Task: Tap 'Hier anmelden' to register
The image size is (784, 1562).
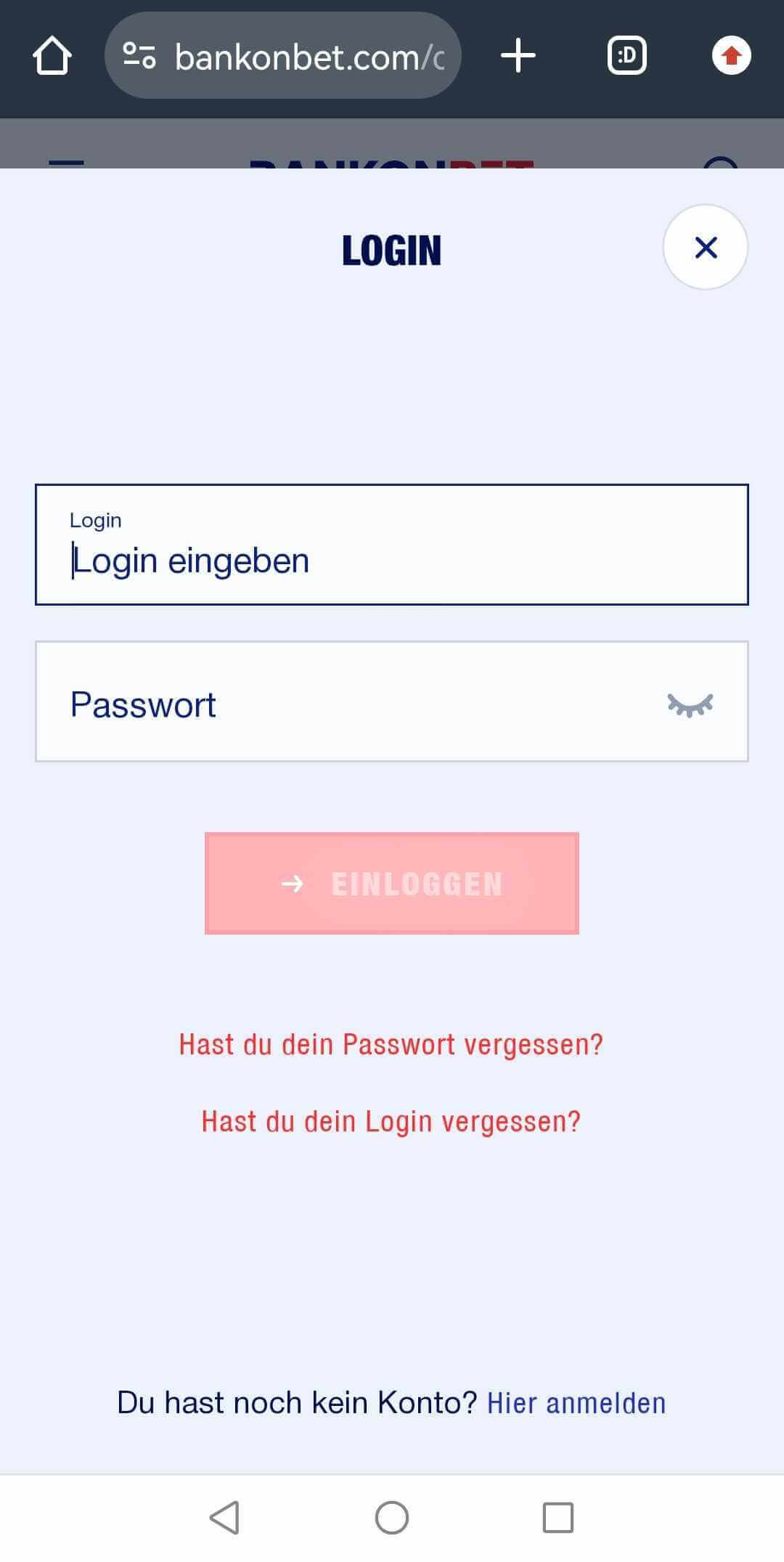Action: [576, 1403]
